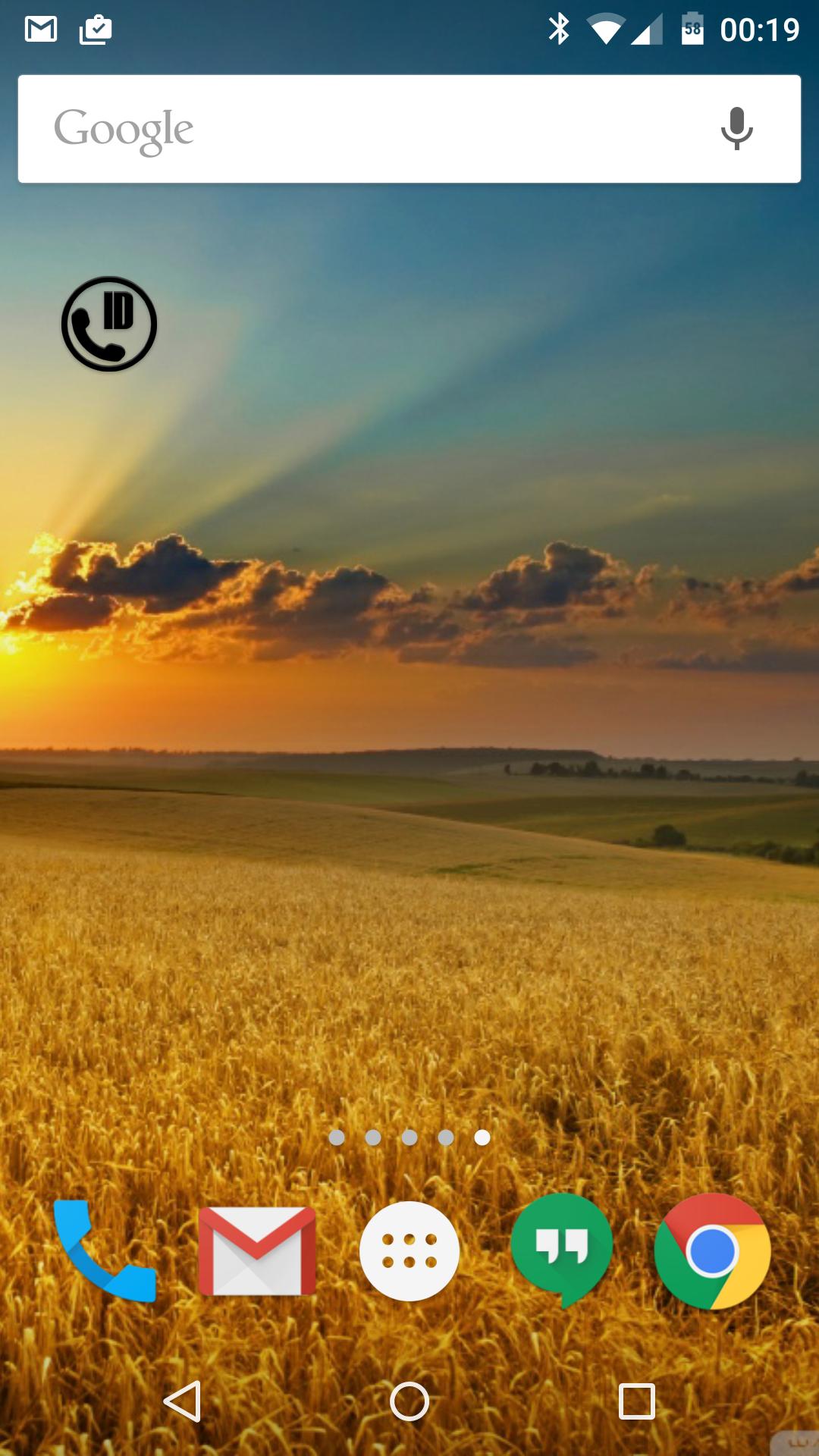This screenshot has width=819, height=1456.
Task: Launch the Hangouts app
Action: coord(561,1249)
